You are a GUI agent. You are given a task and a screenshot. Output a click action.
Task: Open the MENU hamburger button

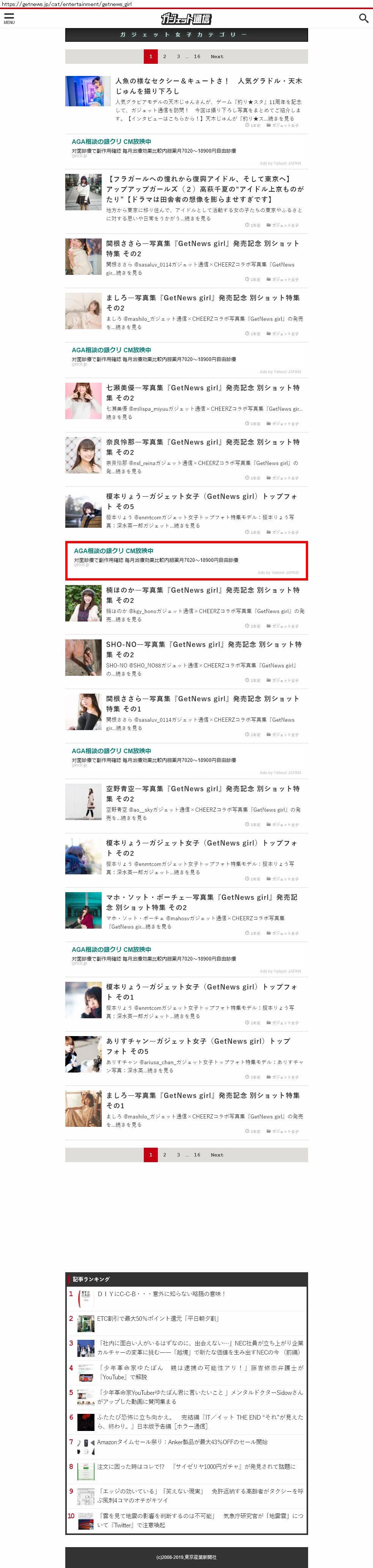[x=9, y=18]
